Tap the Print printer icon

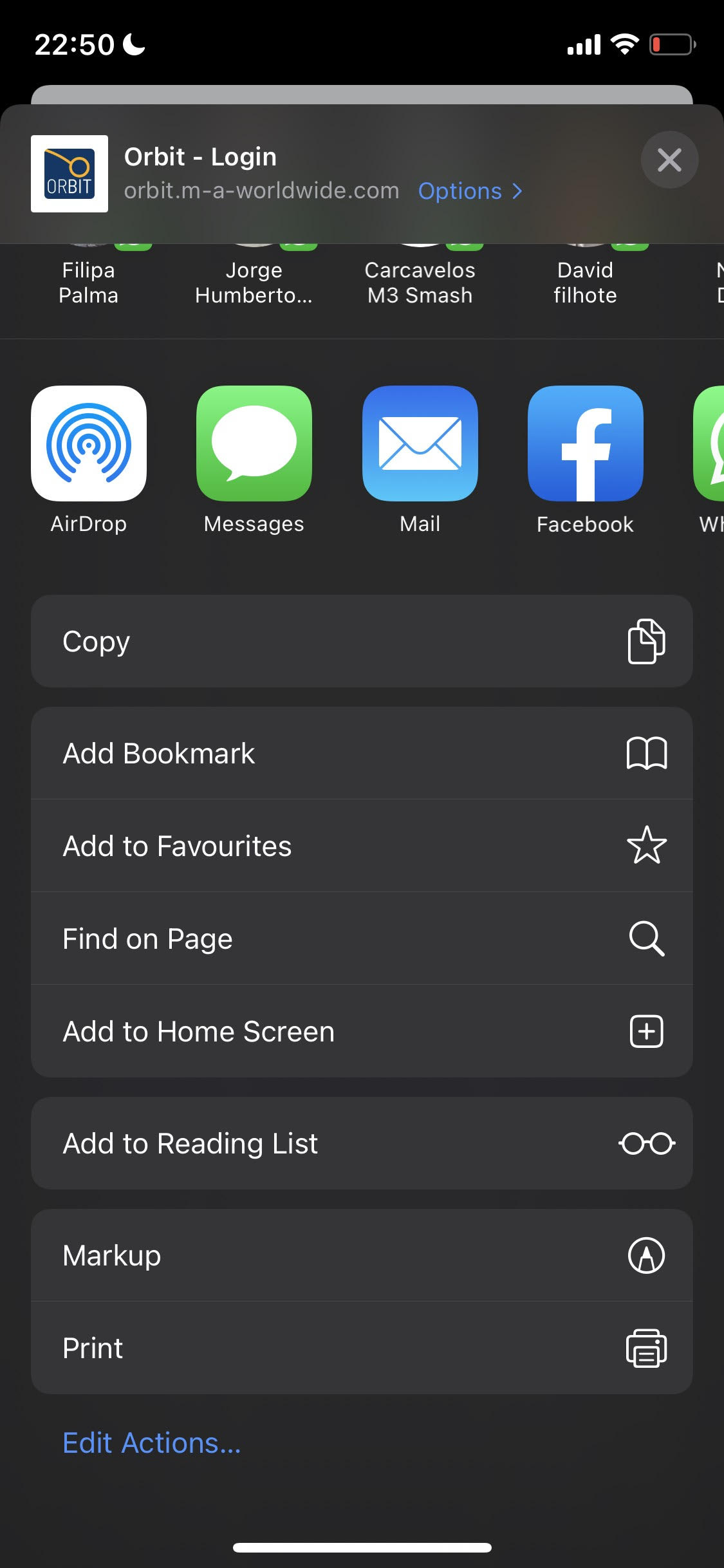tap(647, 1348)
